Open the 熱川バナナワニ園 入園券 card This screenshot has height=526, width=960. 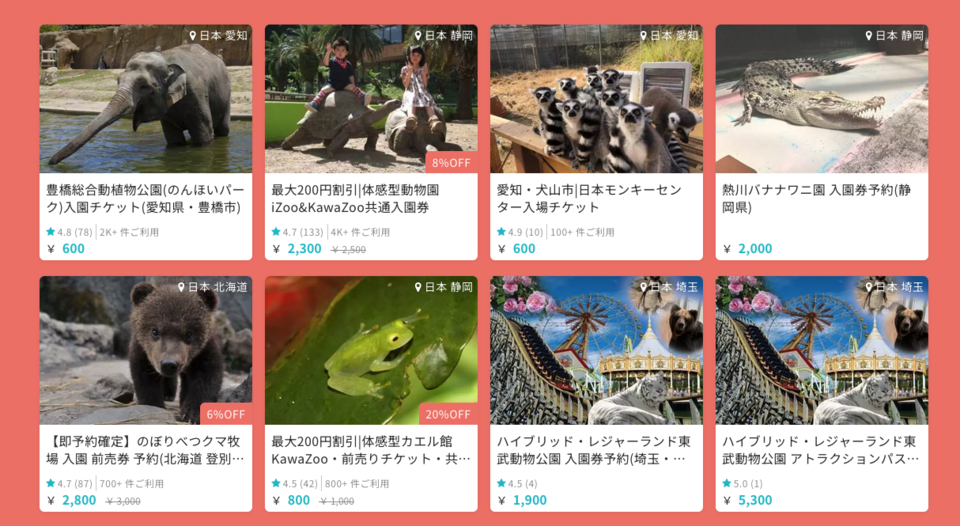822,198
